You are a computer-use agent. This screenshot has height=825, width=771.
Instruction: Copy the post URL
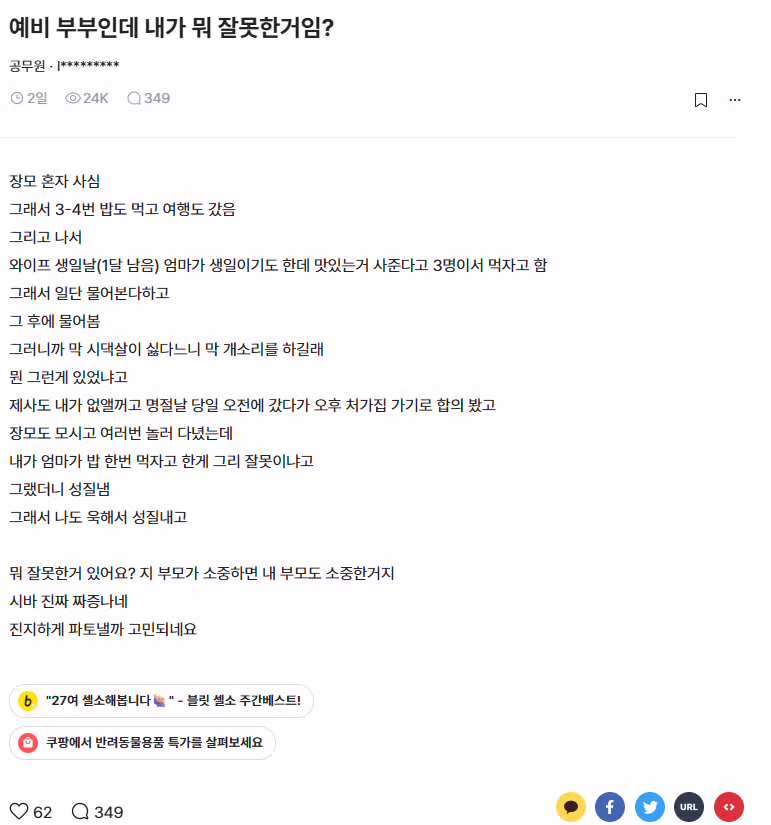(689, 807)
